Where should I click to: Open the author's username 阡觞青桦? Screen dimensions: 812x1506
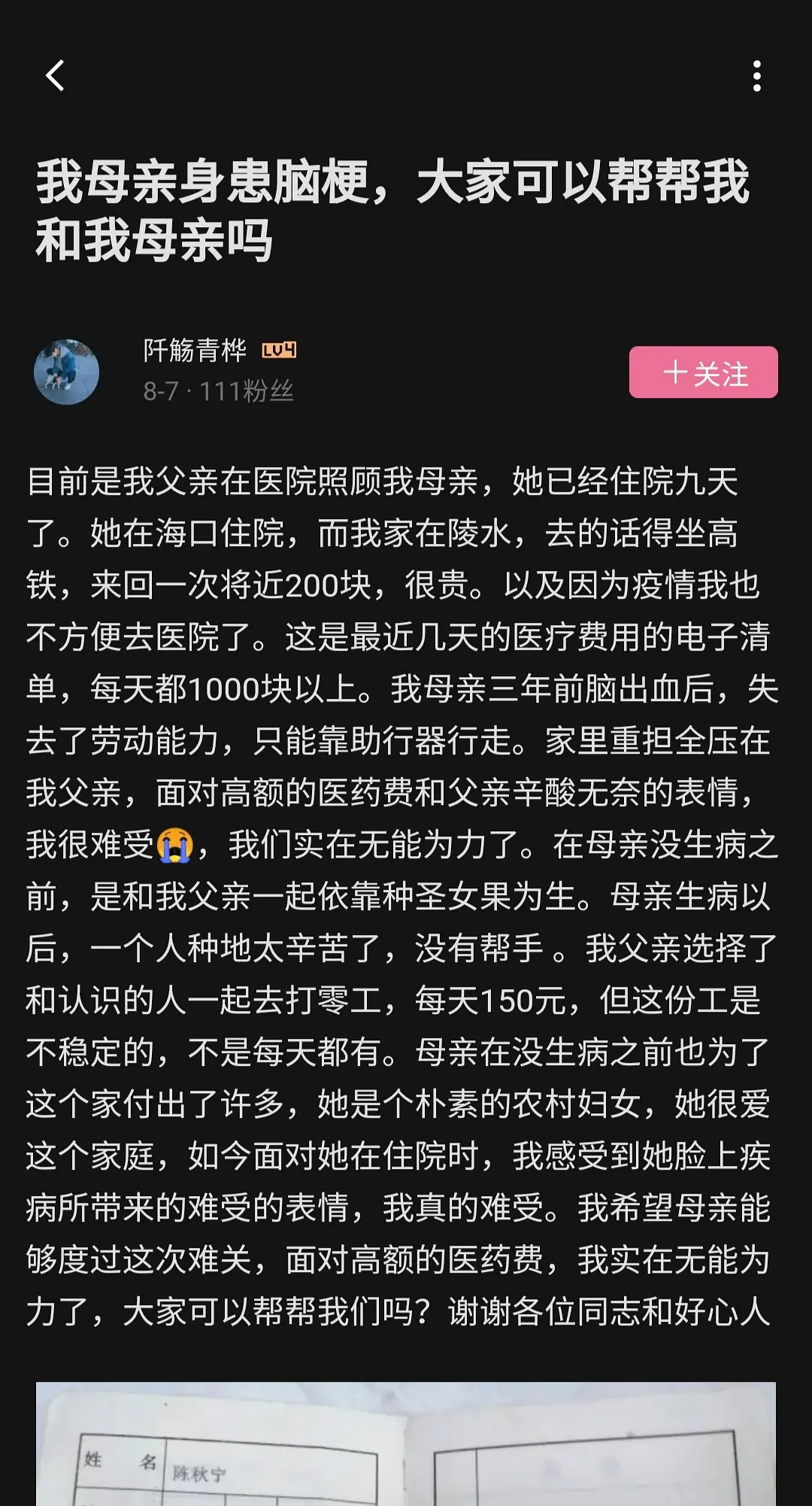(195, 350)
